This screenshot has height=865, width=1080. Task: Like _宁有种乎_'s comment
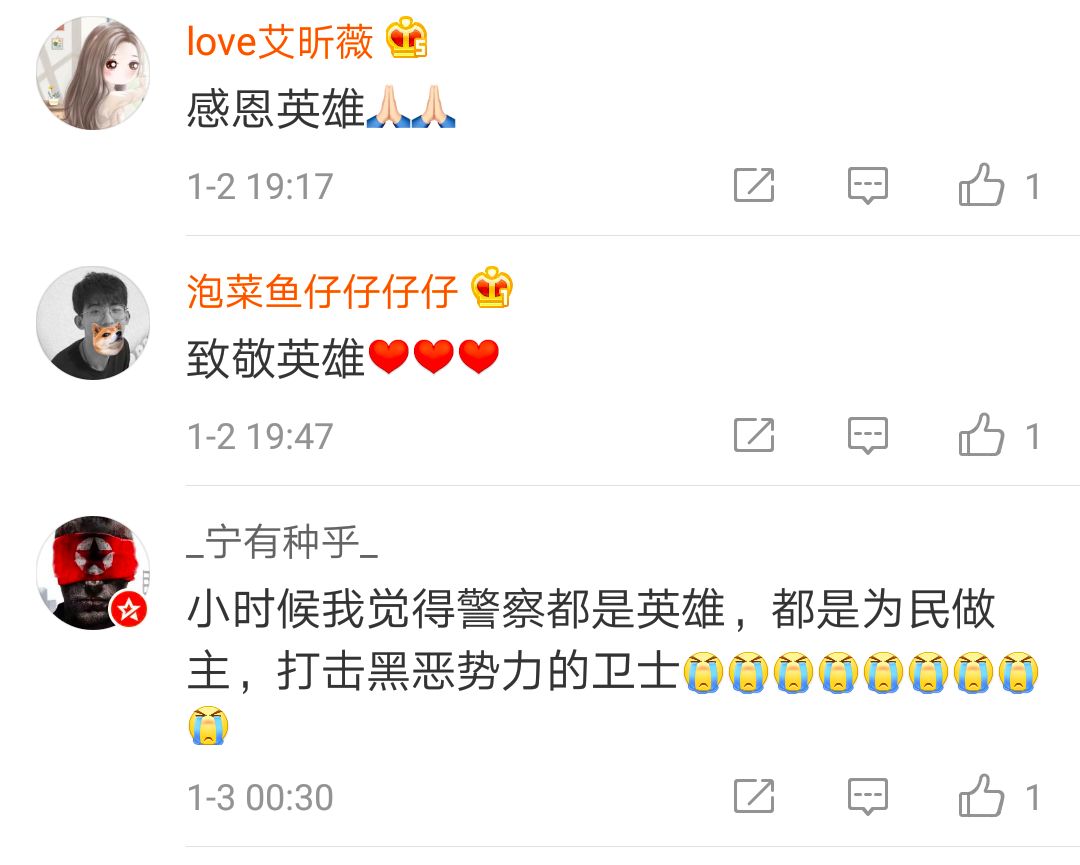pos(981,797)
